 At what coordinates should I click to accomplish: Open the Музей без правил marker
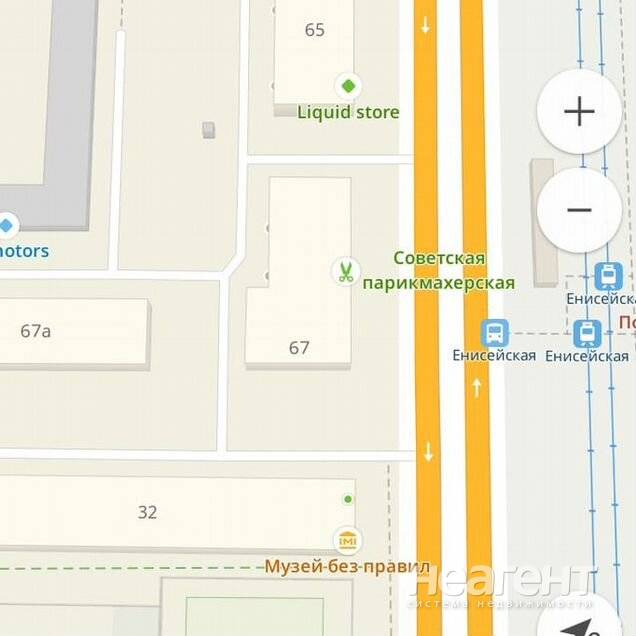pyautogui.click(x=347, y=541)
